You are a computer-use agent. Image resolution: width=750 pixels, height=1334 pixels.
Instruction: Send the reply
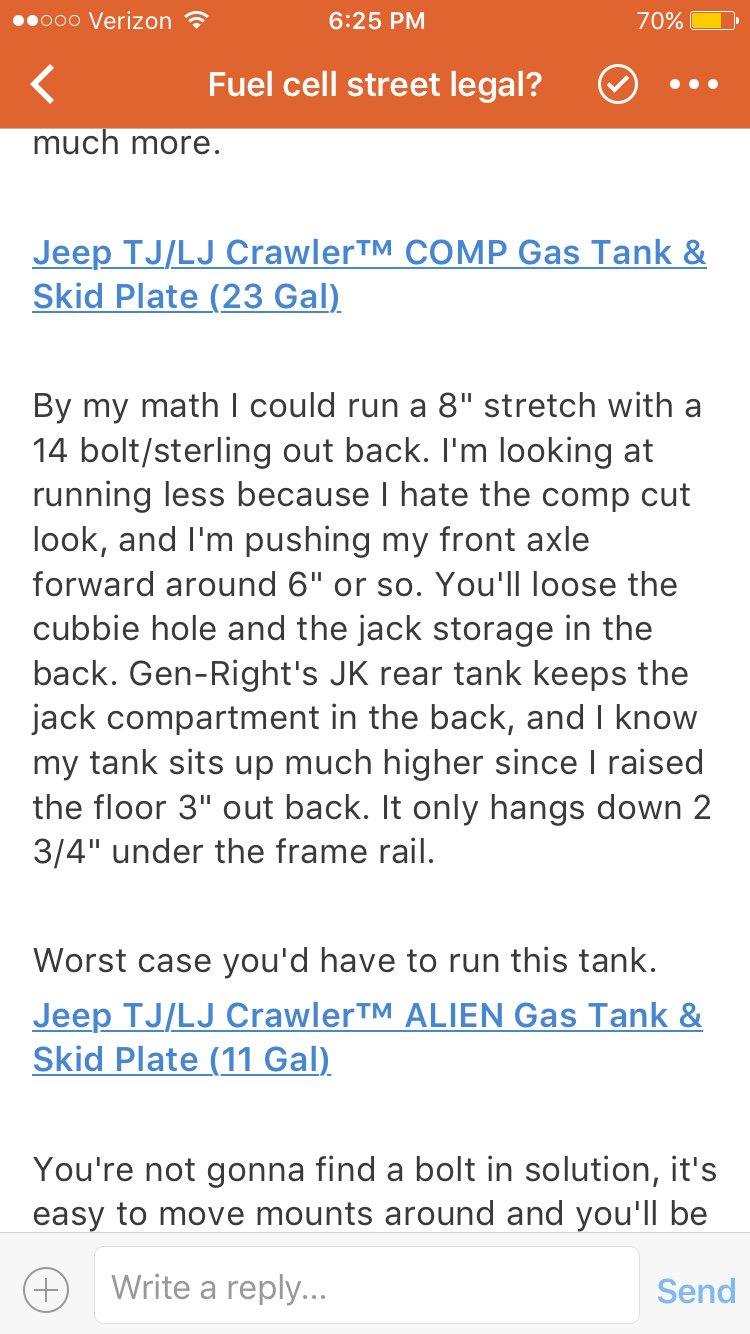(696, 1290)
